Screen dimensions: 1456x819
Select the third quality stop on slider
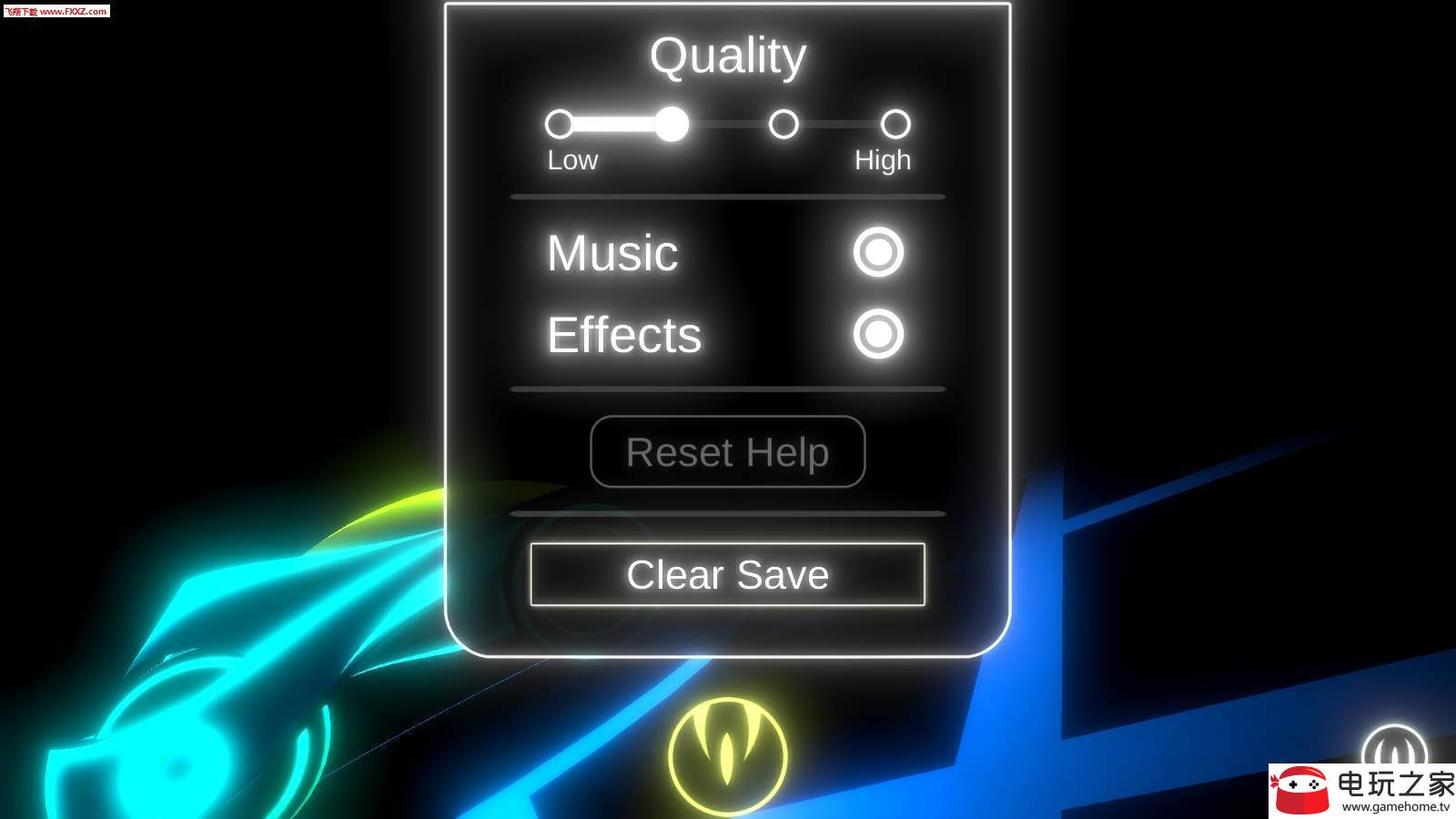tap(784, 124)
